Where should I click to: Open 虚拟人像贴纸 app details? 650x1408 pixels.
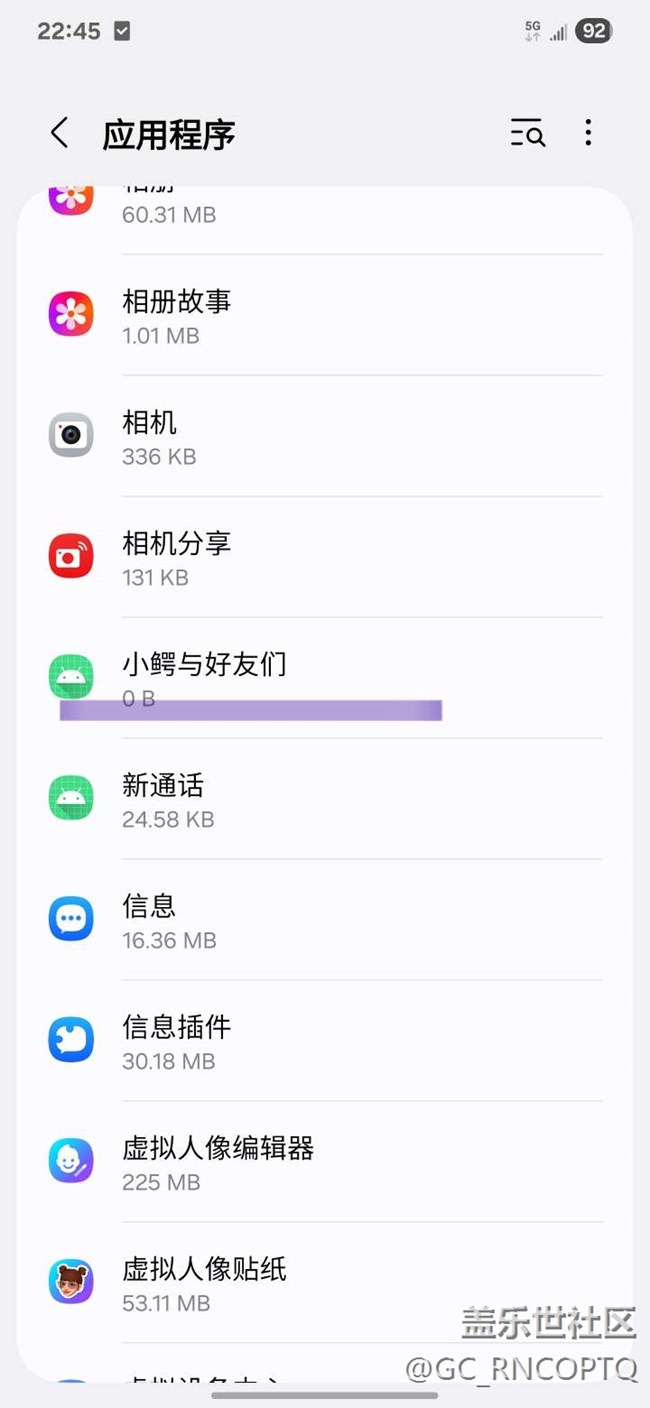(x=325, y=1284)
